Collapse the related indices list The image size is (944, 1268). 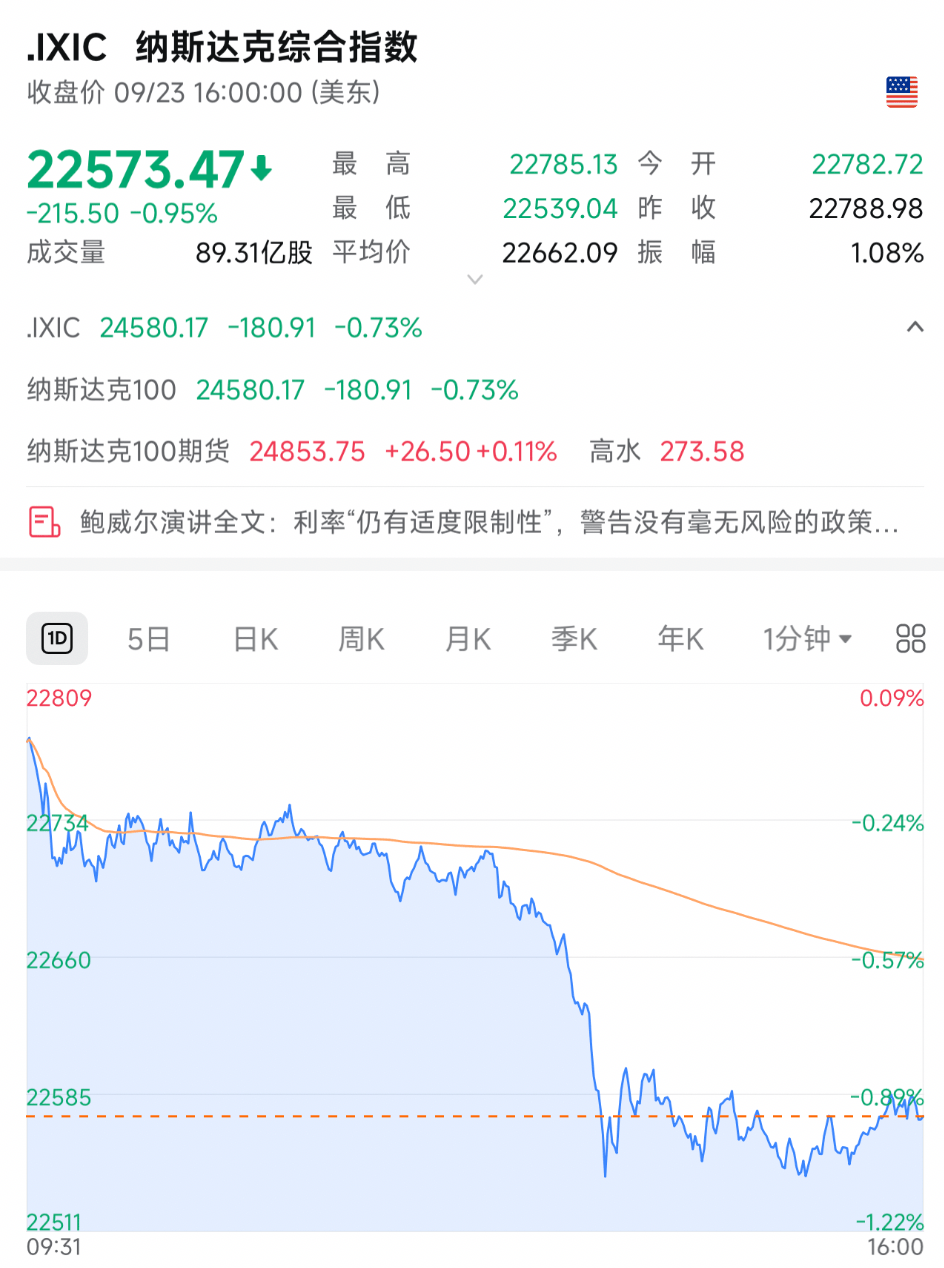(x=914, y=327)
